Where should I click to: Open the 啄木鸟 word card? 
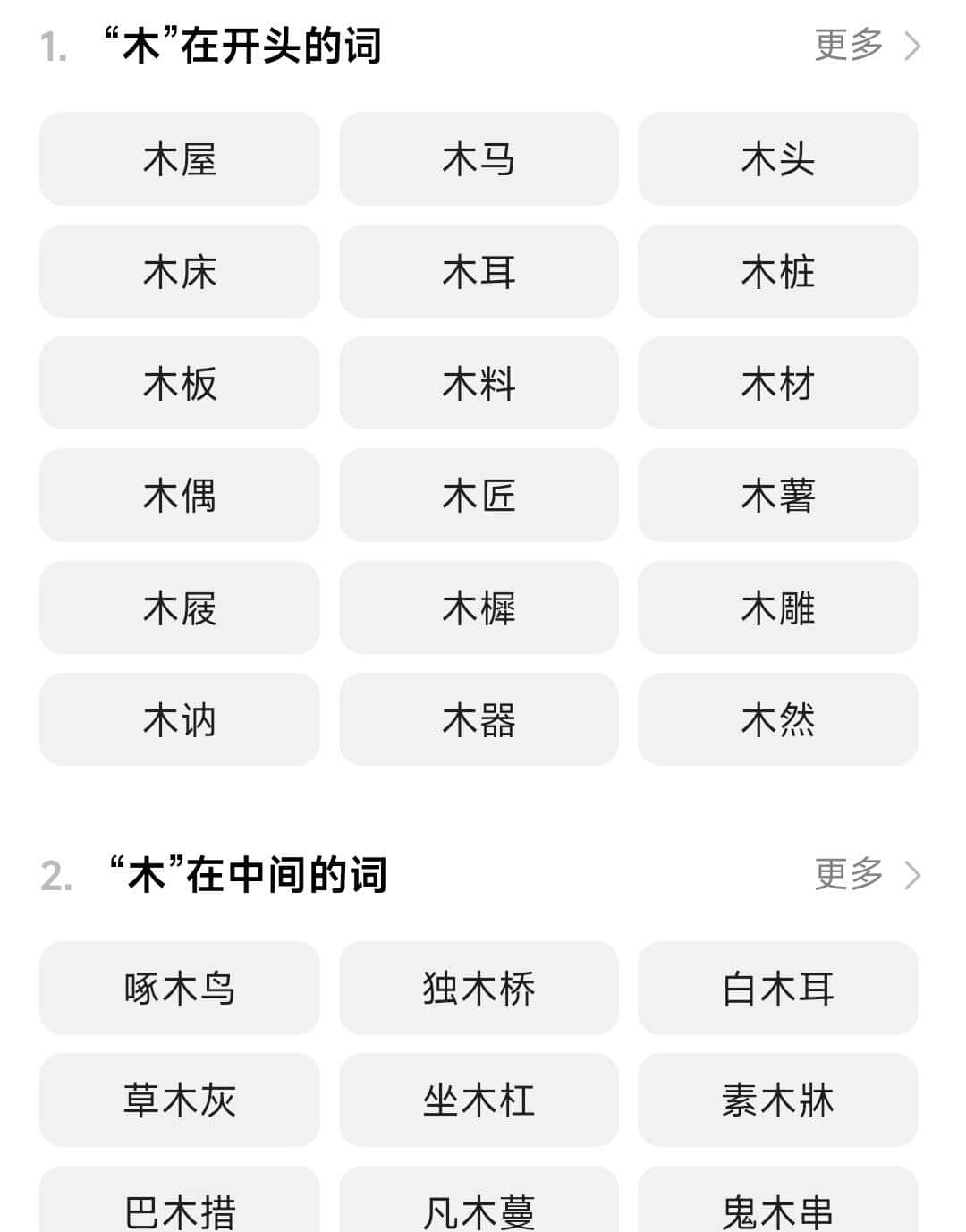(x=179, y=990)
